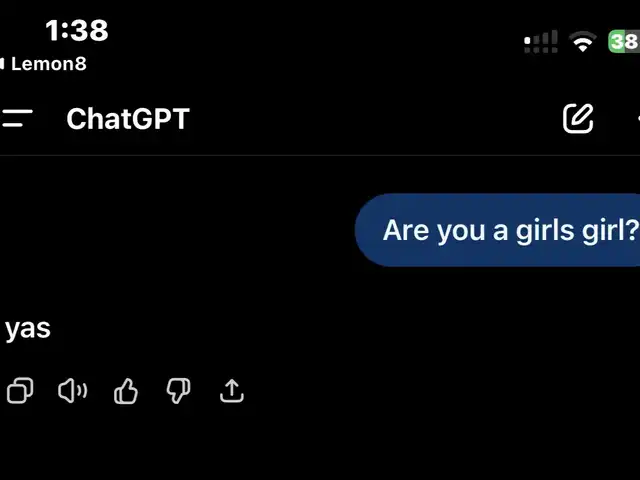Start a new chat
This screenshot has height=480, width=640.
578,118
